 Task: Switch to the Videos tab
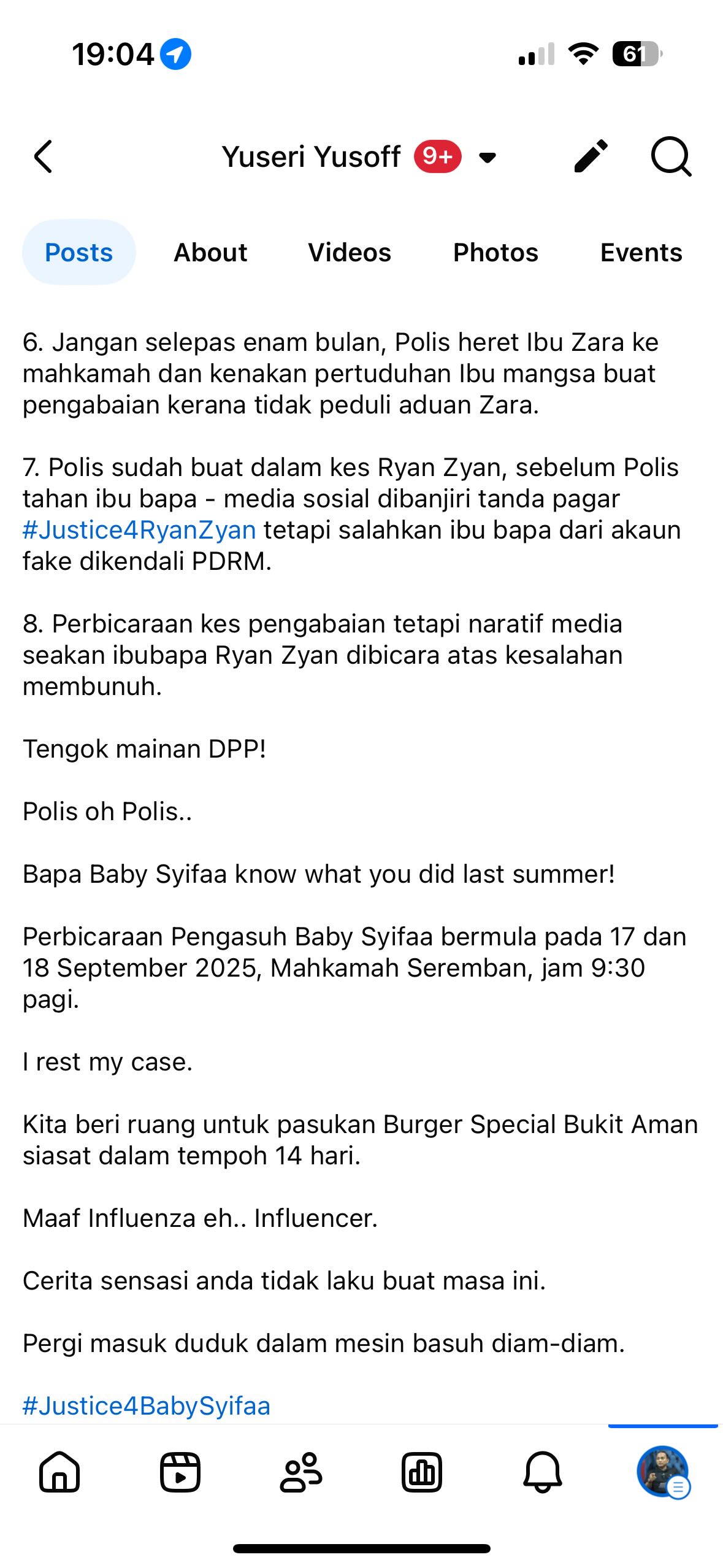350,252
